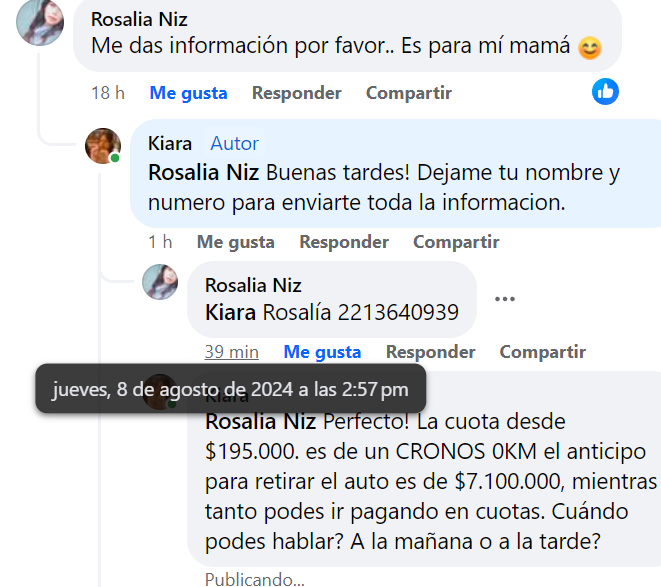661x587 pixels.
Task: Open Kiara's profile picture on Buenas tardes reply
Action: tap(104, 146)
